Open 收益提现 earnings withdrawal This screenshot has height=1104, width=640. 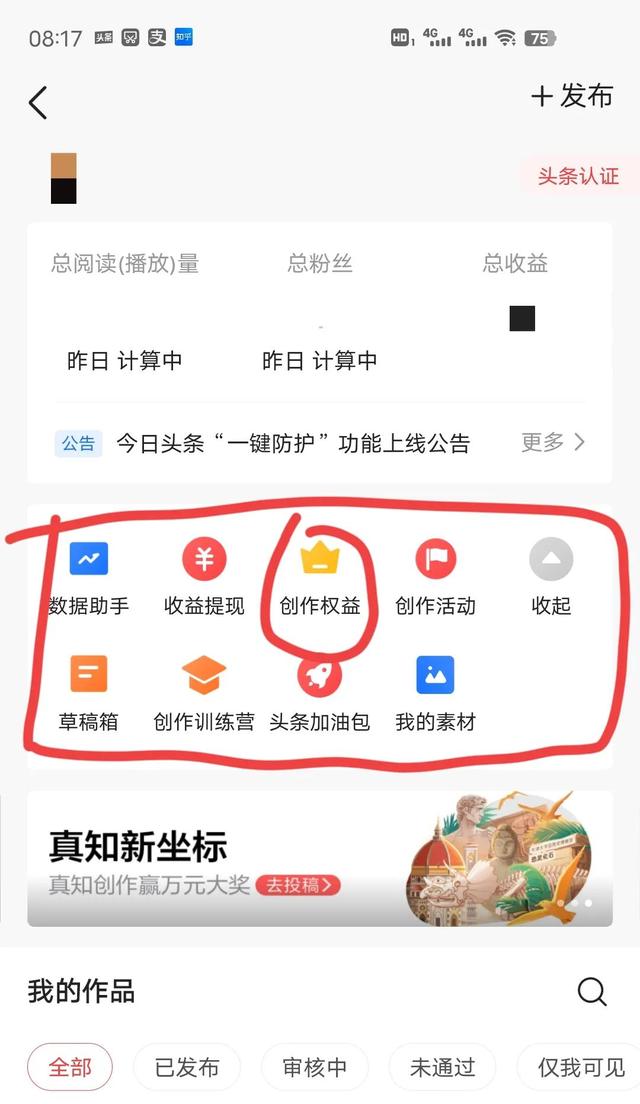[x=204, y=578]
